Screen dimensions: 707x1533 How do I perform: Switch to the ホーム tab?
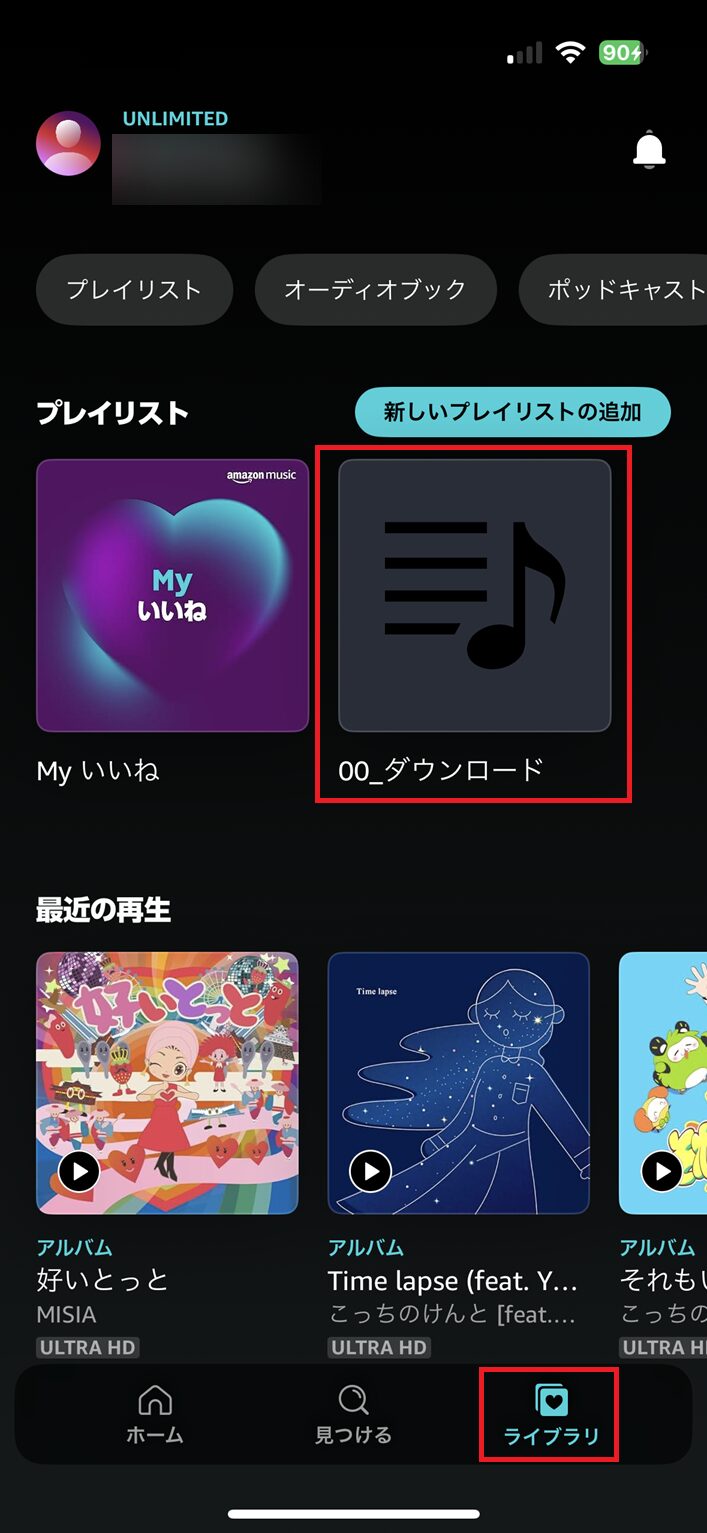(x=155, y=1414)
